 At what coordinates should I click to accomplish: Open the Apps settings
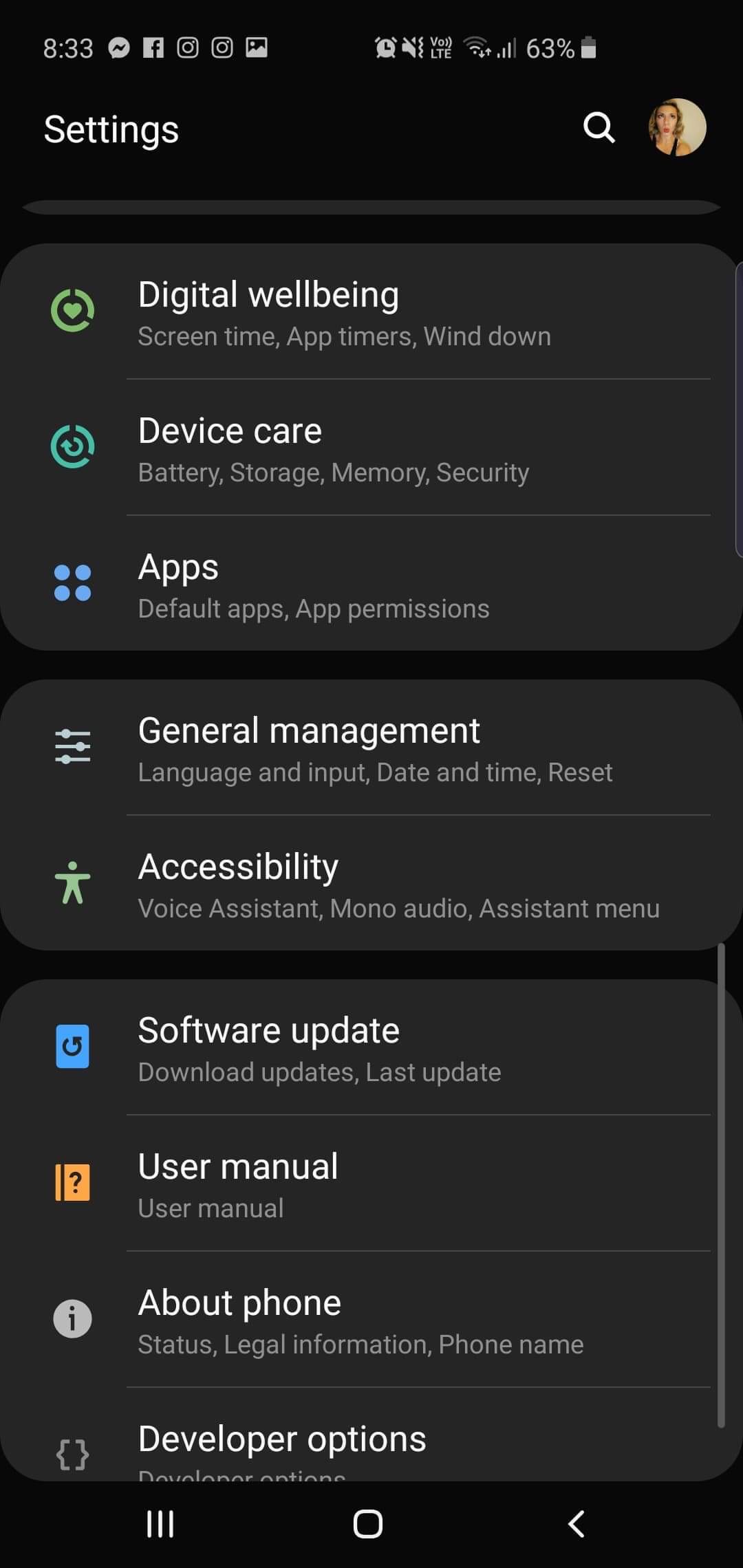(x=371, y=584)
